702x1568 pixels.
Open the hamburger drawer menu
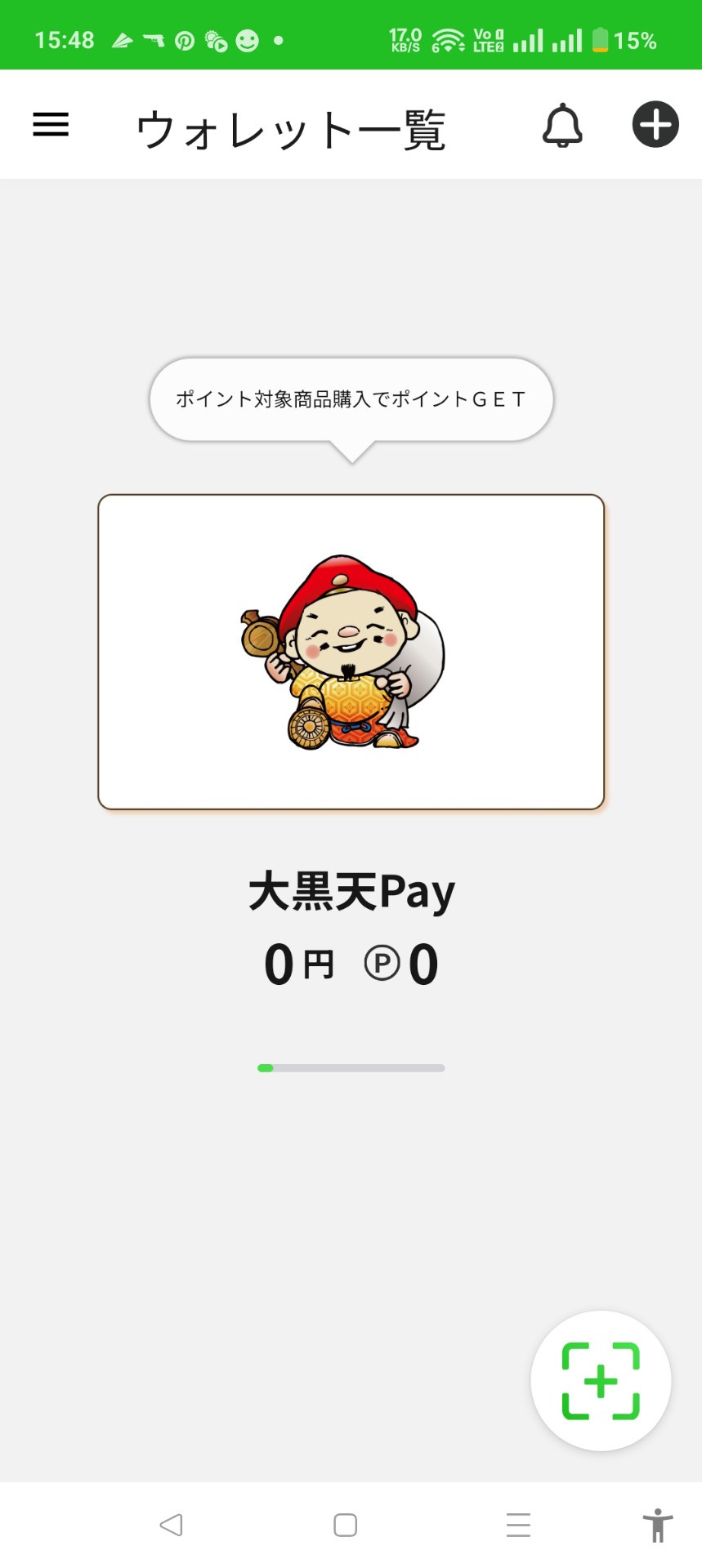tap(51, 124)
